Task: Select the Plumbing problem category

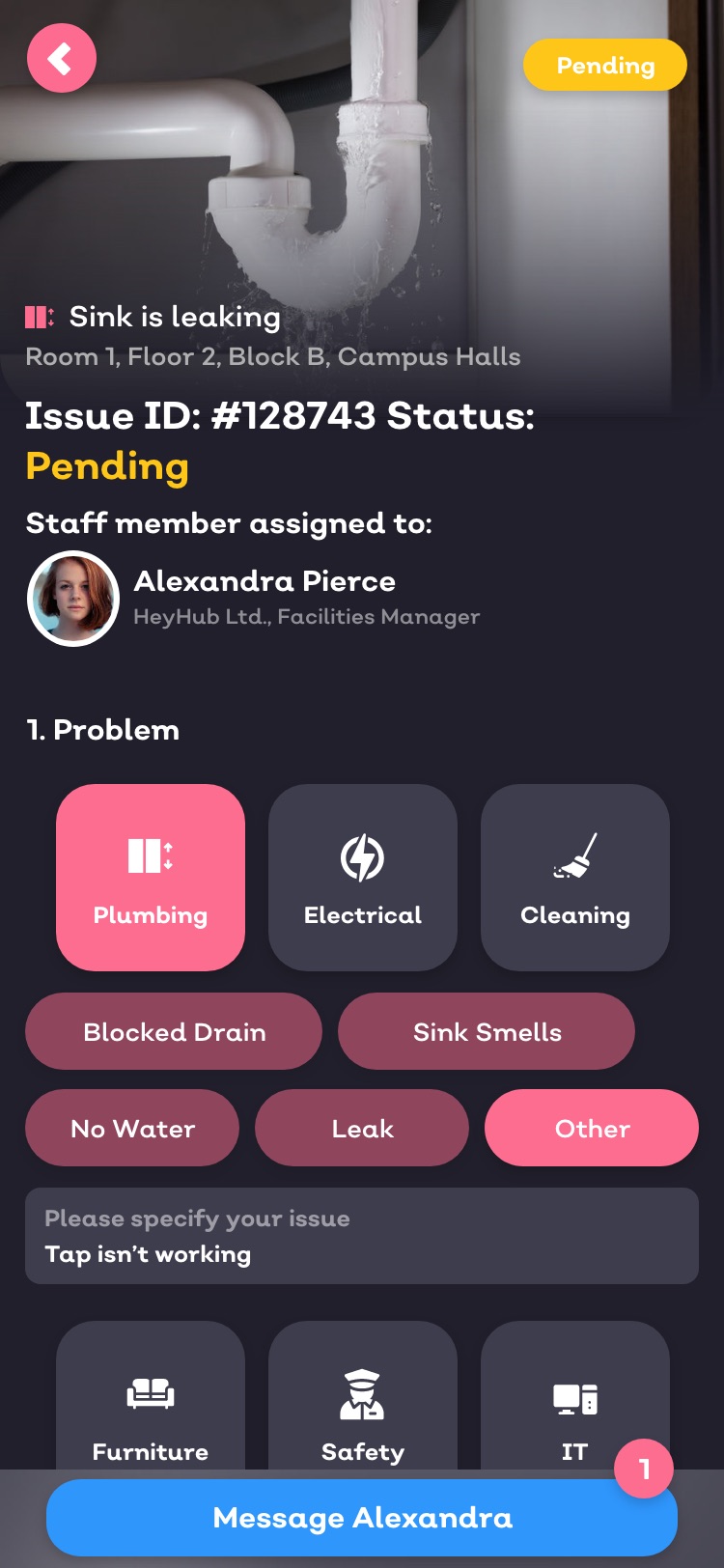Action: [151, 877]
